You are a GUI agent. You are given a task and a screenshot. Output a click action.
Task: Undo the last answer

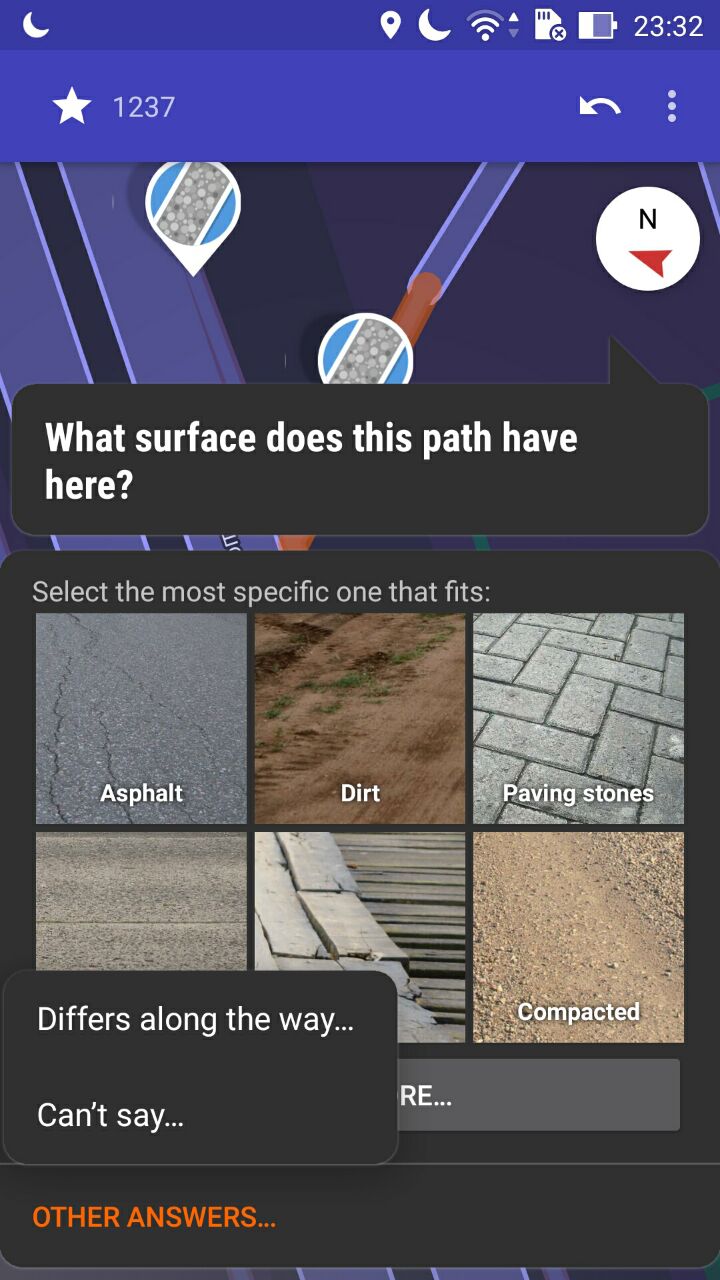coord(600,106)
